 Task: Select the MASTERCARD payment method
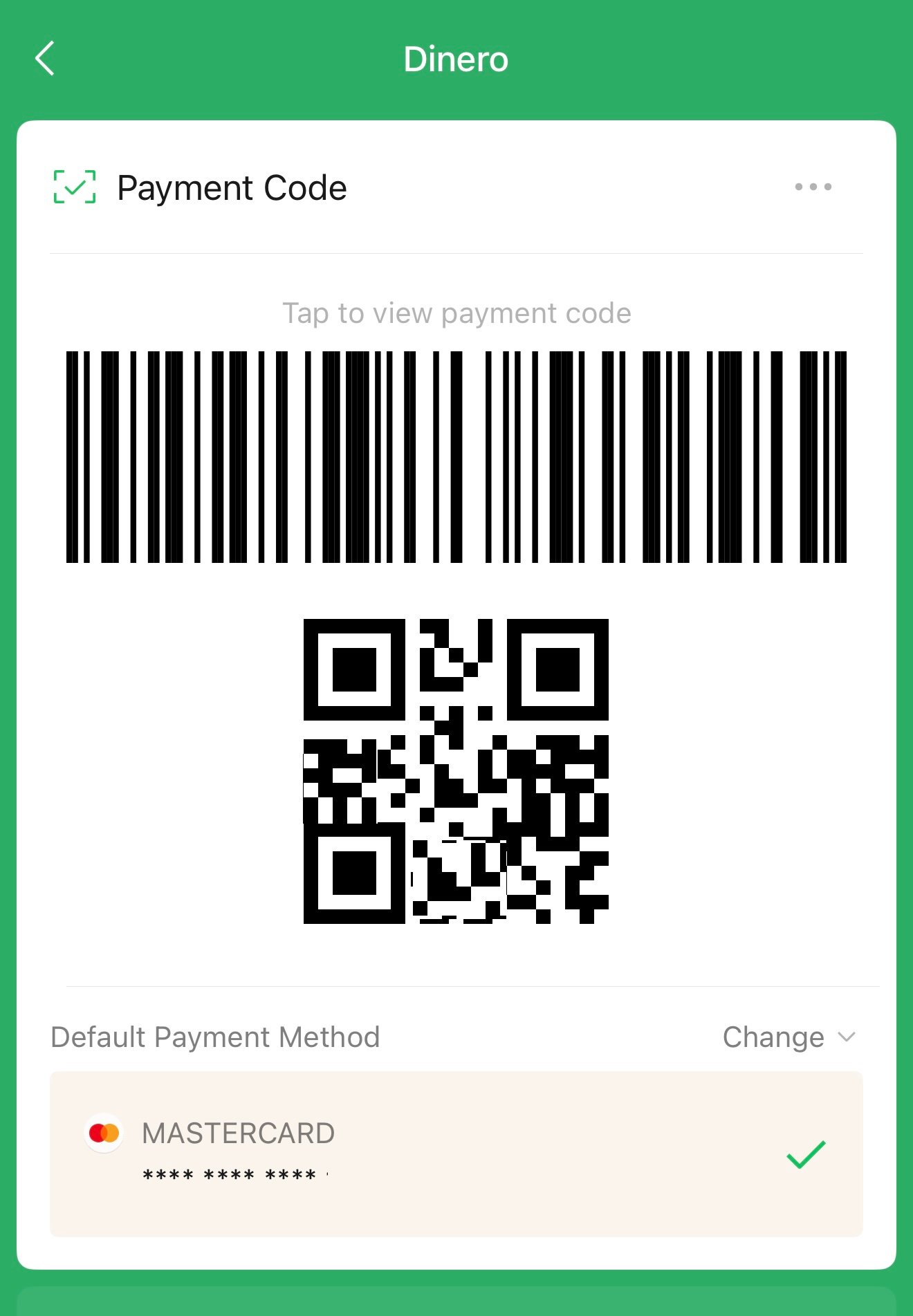[456, 1153]
